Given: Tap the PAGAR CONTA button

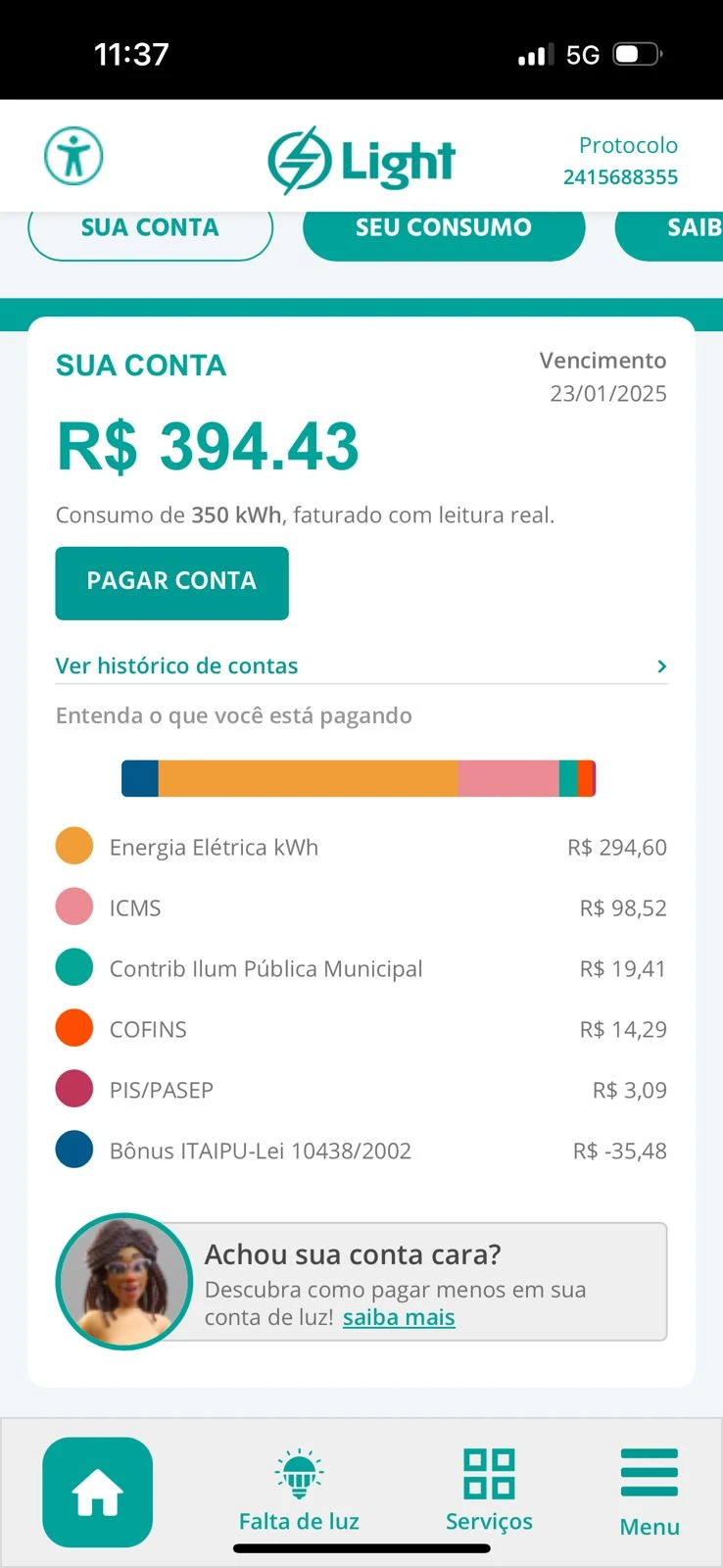Looking at the screenshot, I should [171, 582].
